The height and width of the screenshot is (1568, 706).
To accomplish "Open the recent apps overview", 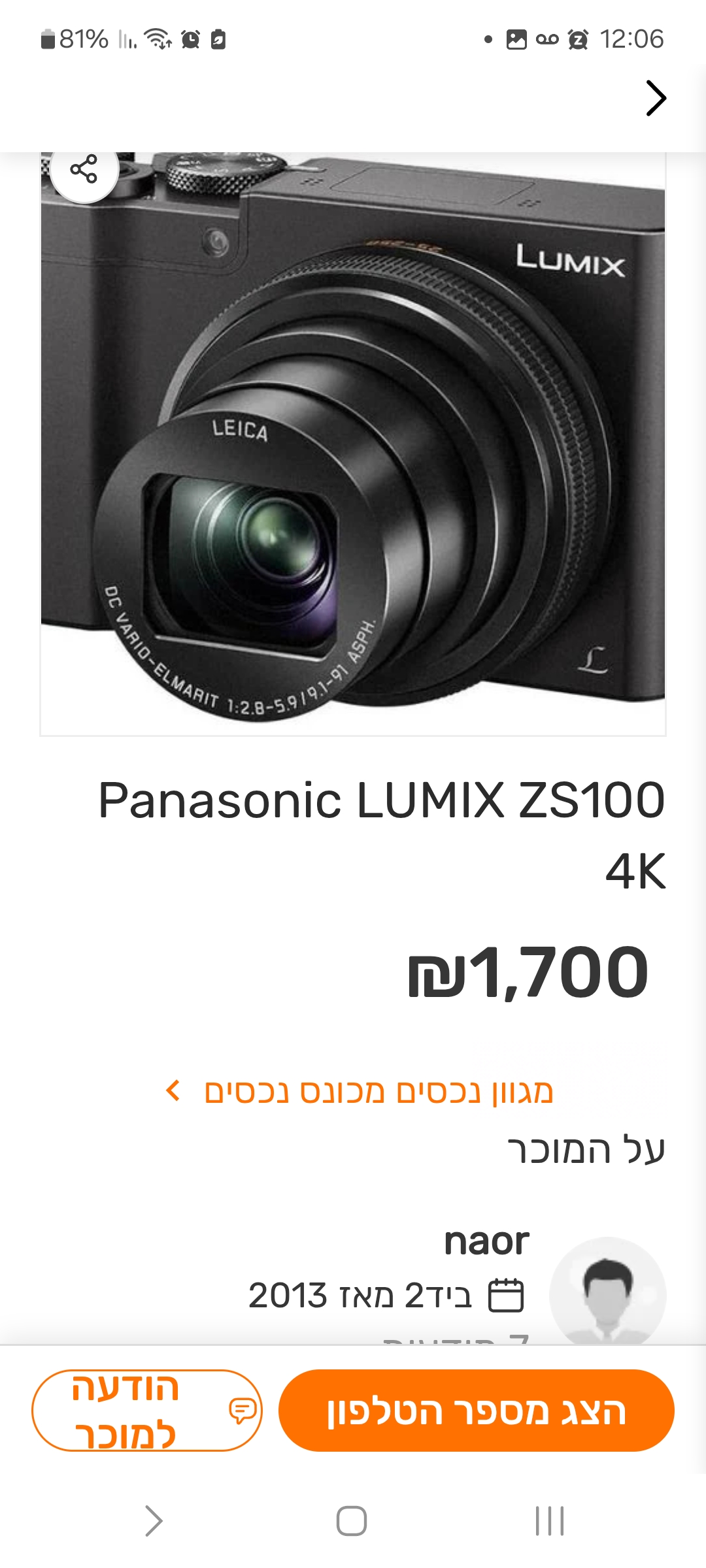I will [x=549, y=1521].
